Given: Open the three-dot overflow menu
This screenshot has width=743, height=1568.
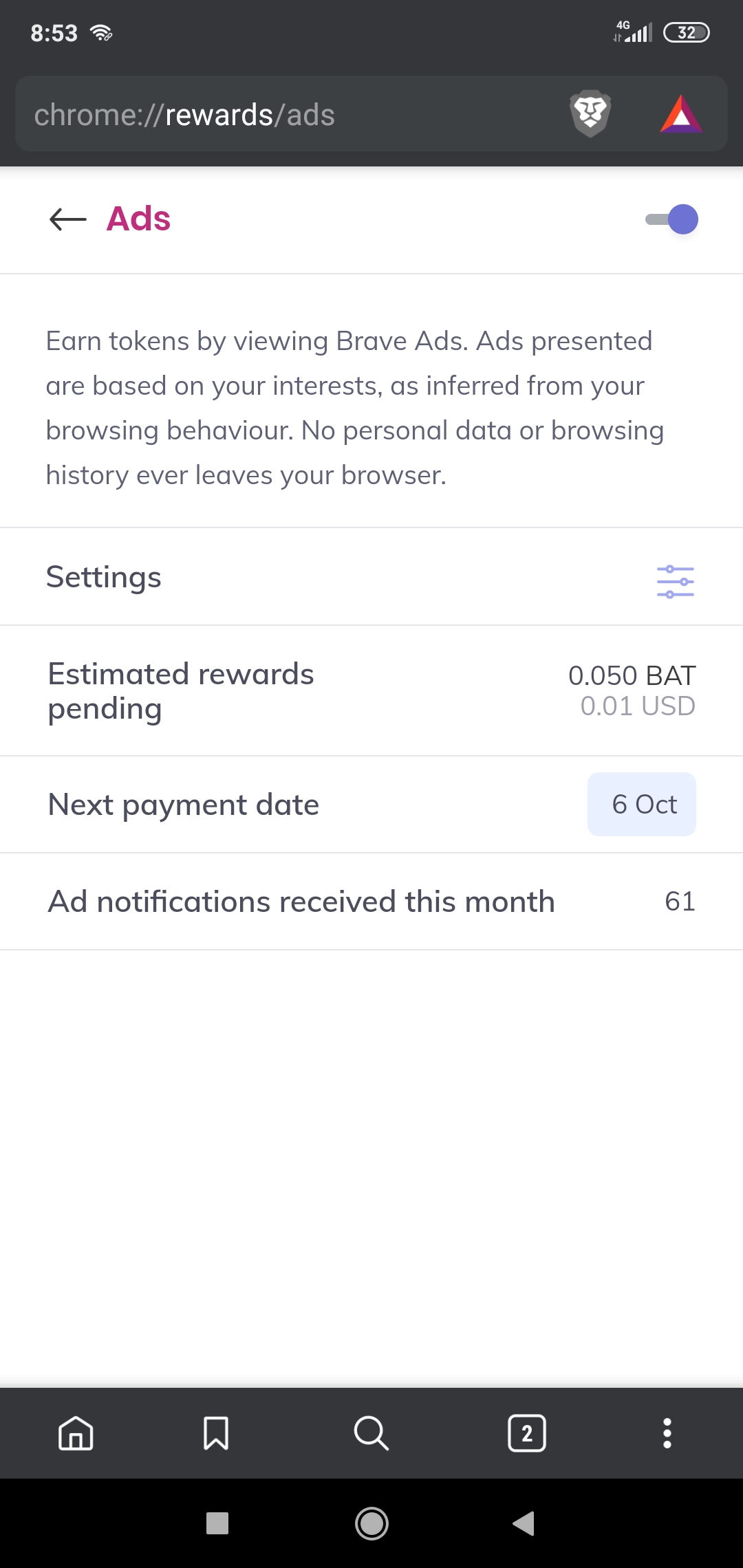Looking at the screenshot, I should click(667, 1433).
